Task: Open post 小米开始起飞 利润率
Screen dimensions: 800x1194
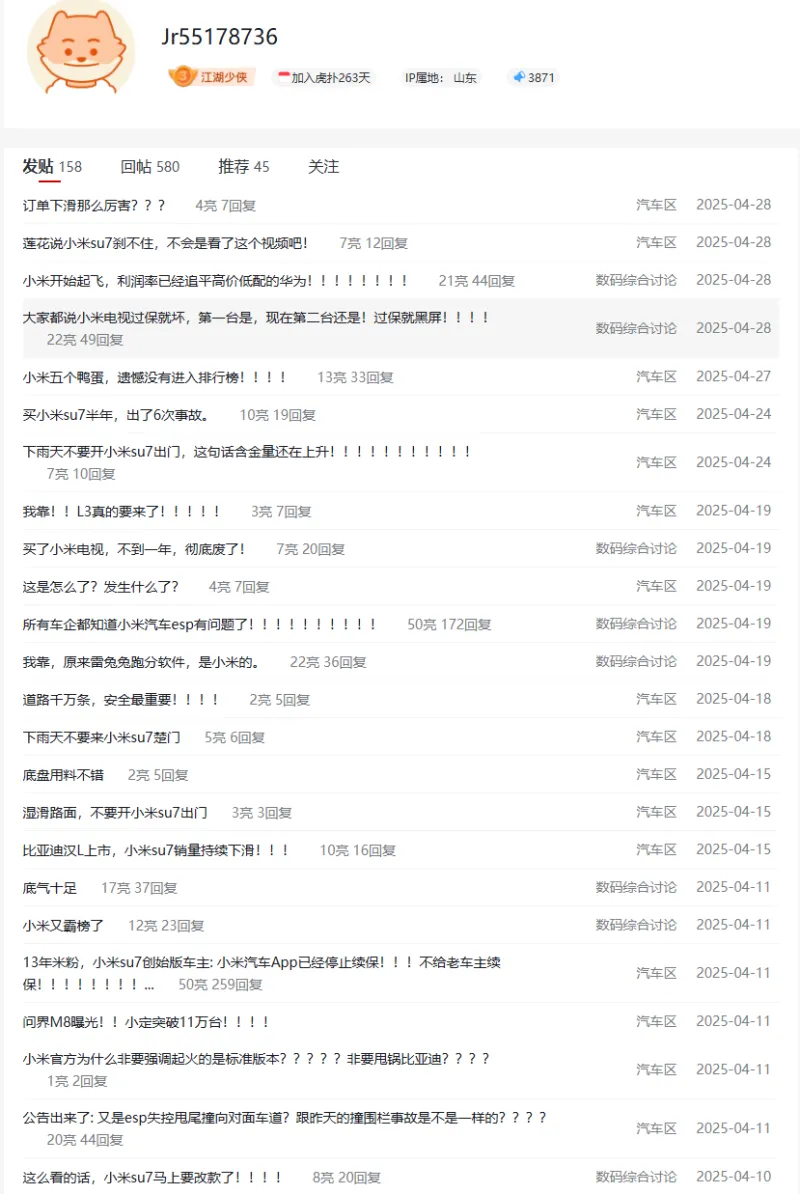Action: click(215, 281)
